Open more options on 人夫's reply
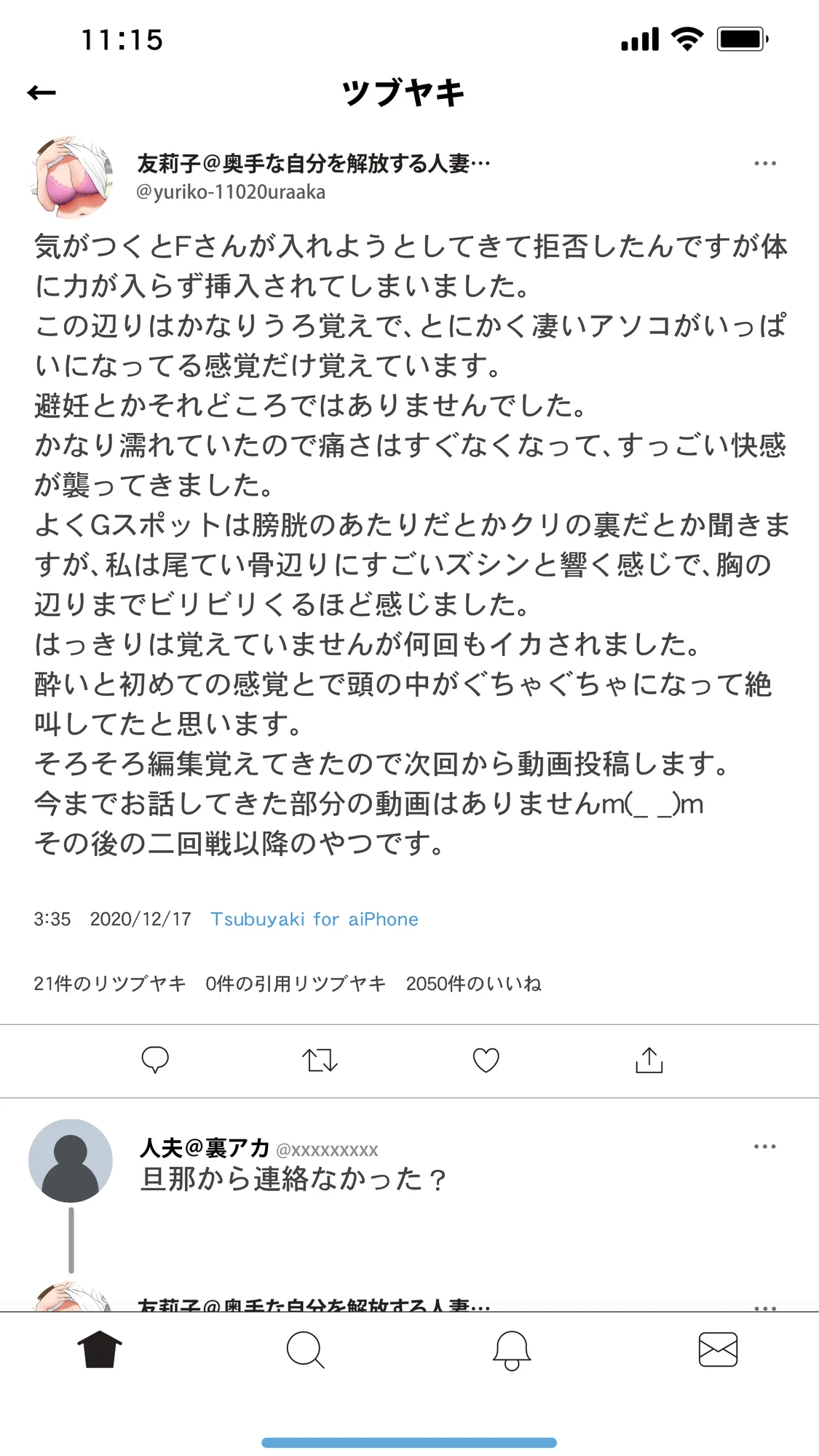The width and height of the screenshot is (819, 1456). click(x=765, y=1146)
